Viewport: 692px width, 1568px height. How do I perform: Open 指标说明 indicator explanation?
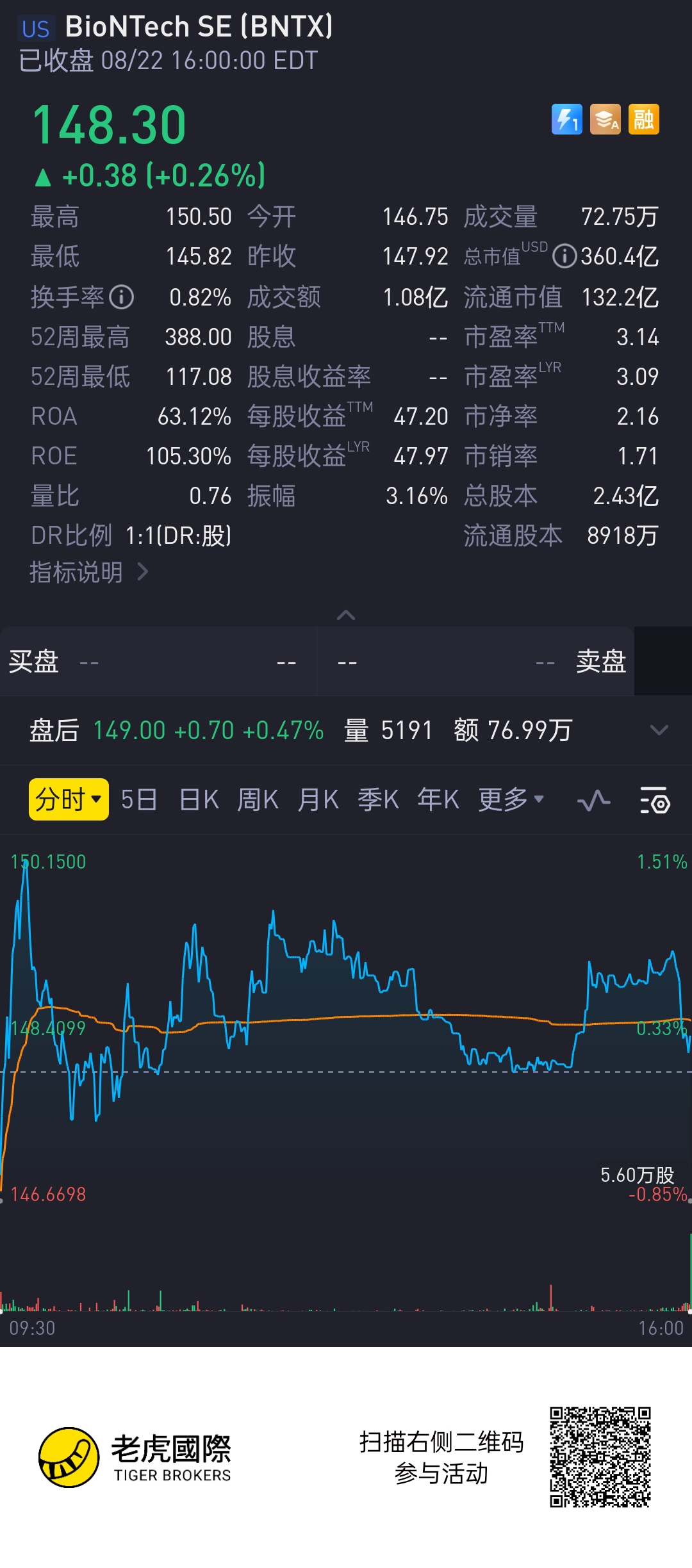[88, 572]
